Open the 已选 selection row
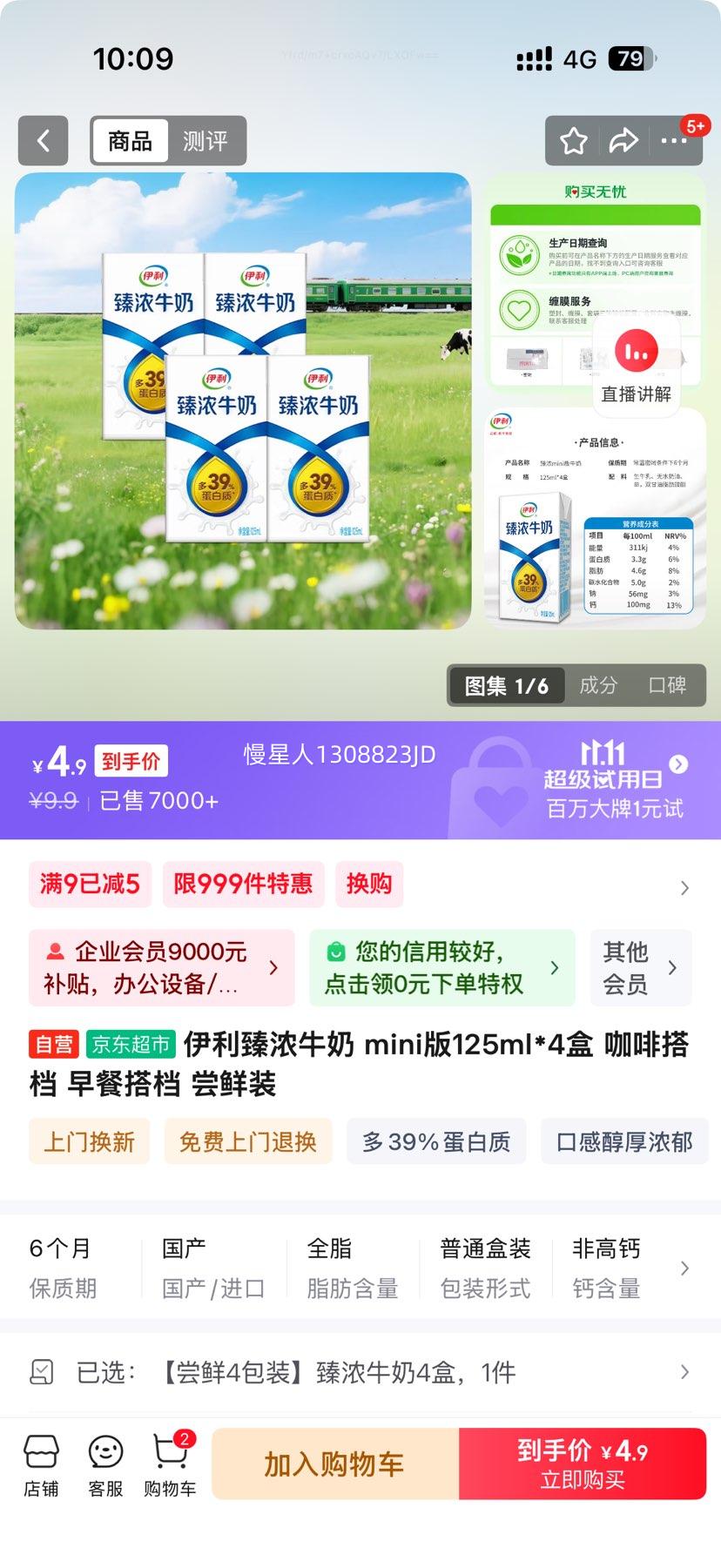This screenshot has height=1568, width=721. 360,1372
